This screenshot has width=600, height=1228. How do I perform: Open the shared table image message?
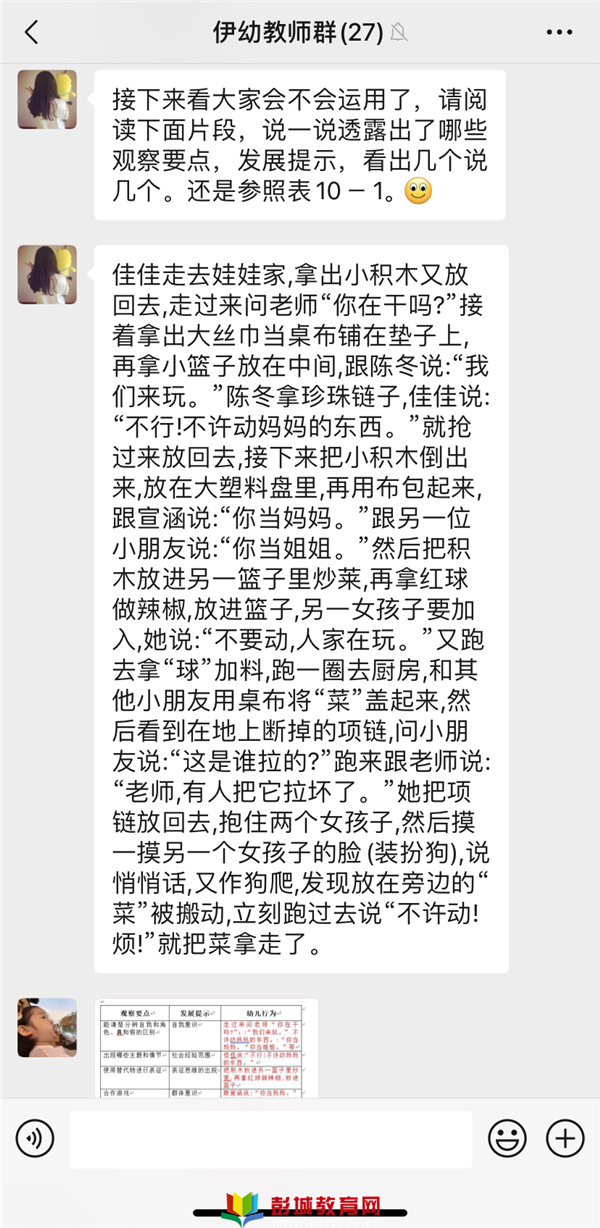click(206, 1048)
